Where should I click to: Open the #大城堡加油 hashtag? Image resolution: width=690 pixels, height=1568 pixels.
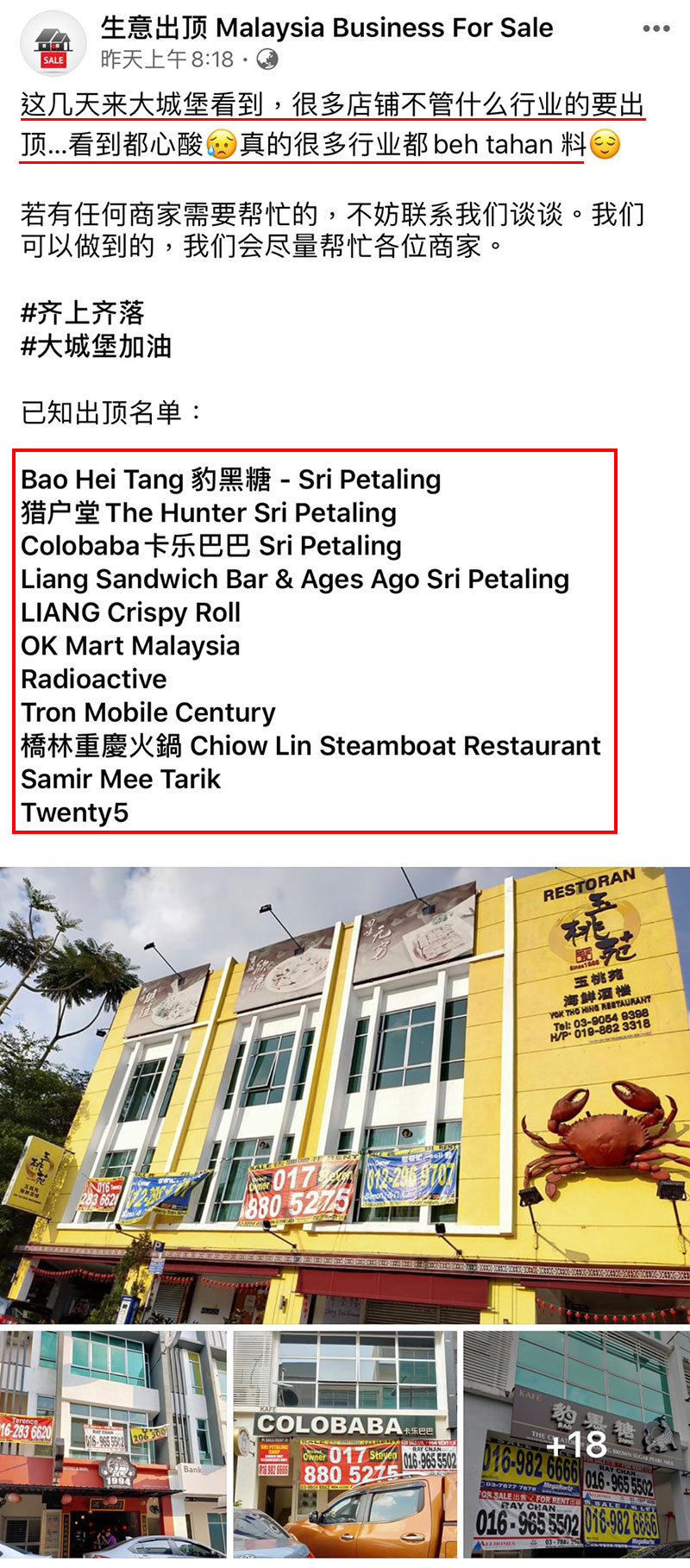coord(97,346)
